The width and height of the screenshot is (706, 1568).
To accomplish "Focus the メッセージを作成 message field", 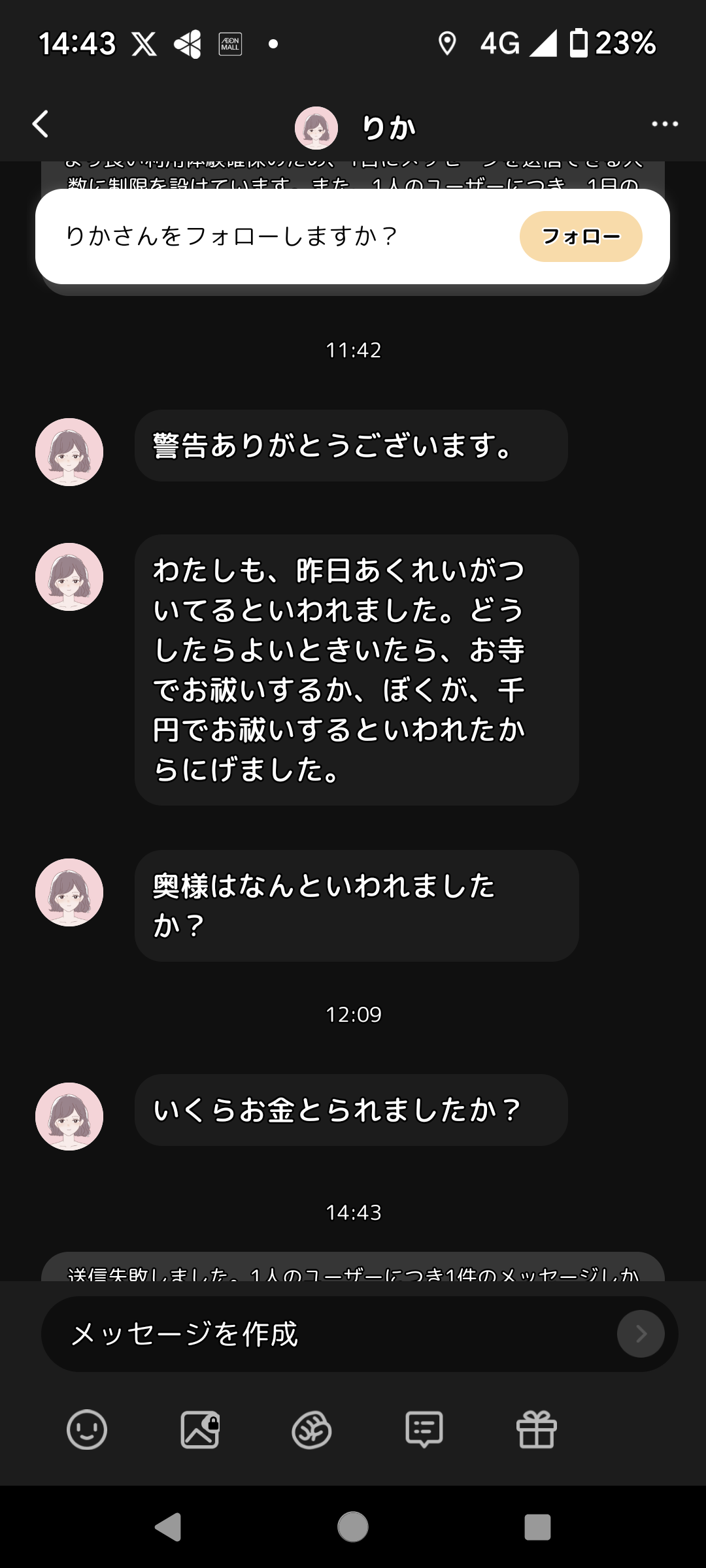I will pos(327,1334).
